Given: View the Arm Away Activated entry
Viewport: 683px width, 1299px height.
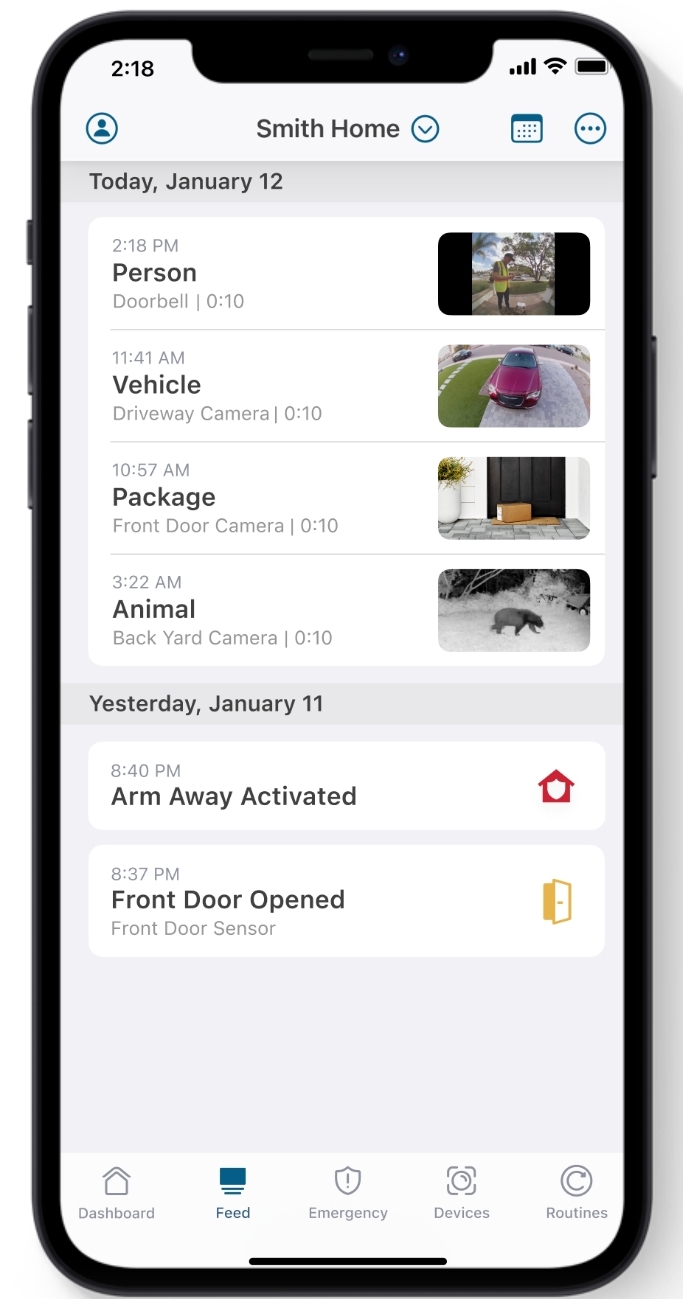Looking at the screenshot, I should click(346, 786).
